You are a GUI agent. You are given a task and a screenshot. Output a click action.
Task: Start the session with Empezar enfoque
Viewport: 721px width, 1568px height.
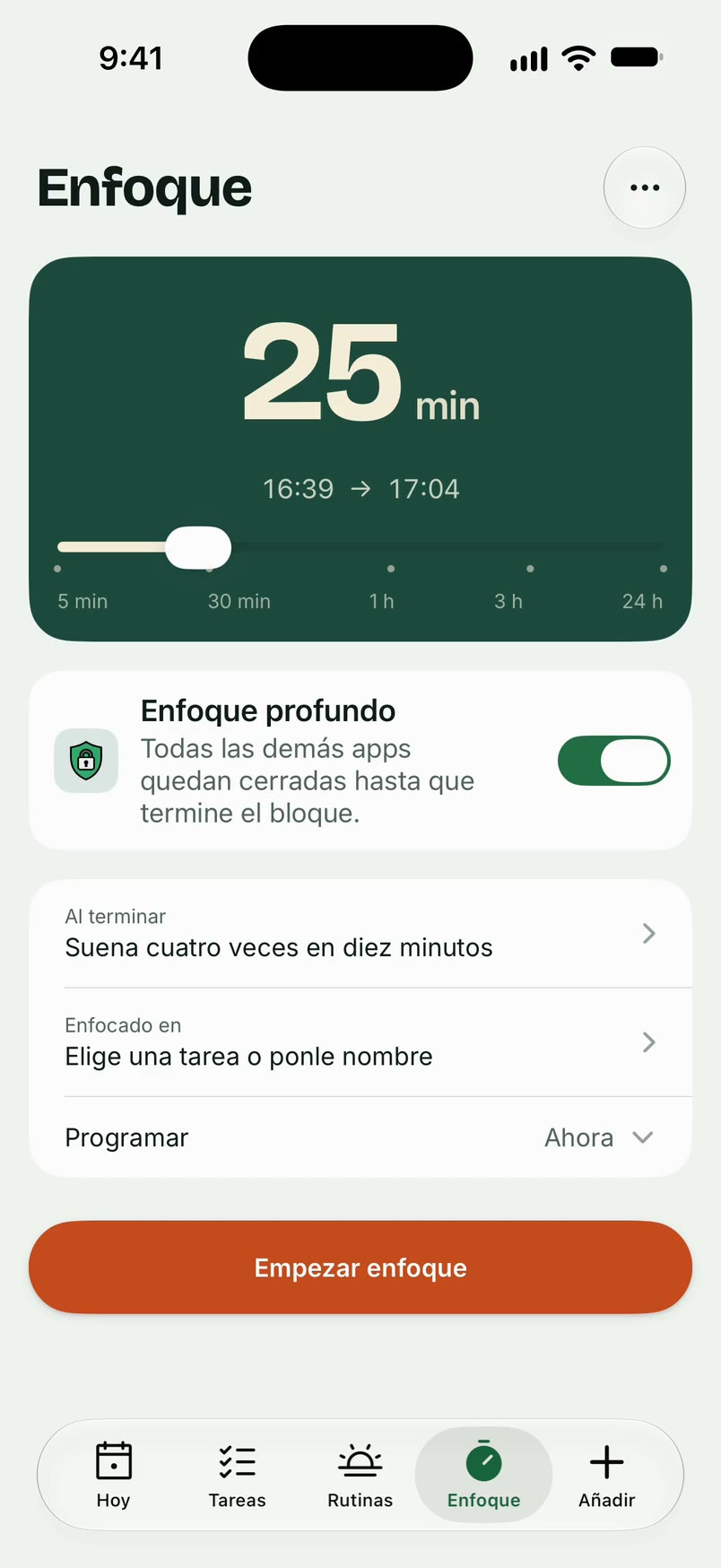360,1267
